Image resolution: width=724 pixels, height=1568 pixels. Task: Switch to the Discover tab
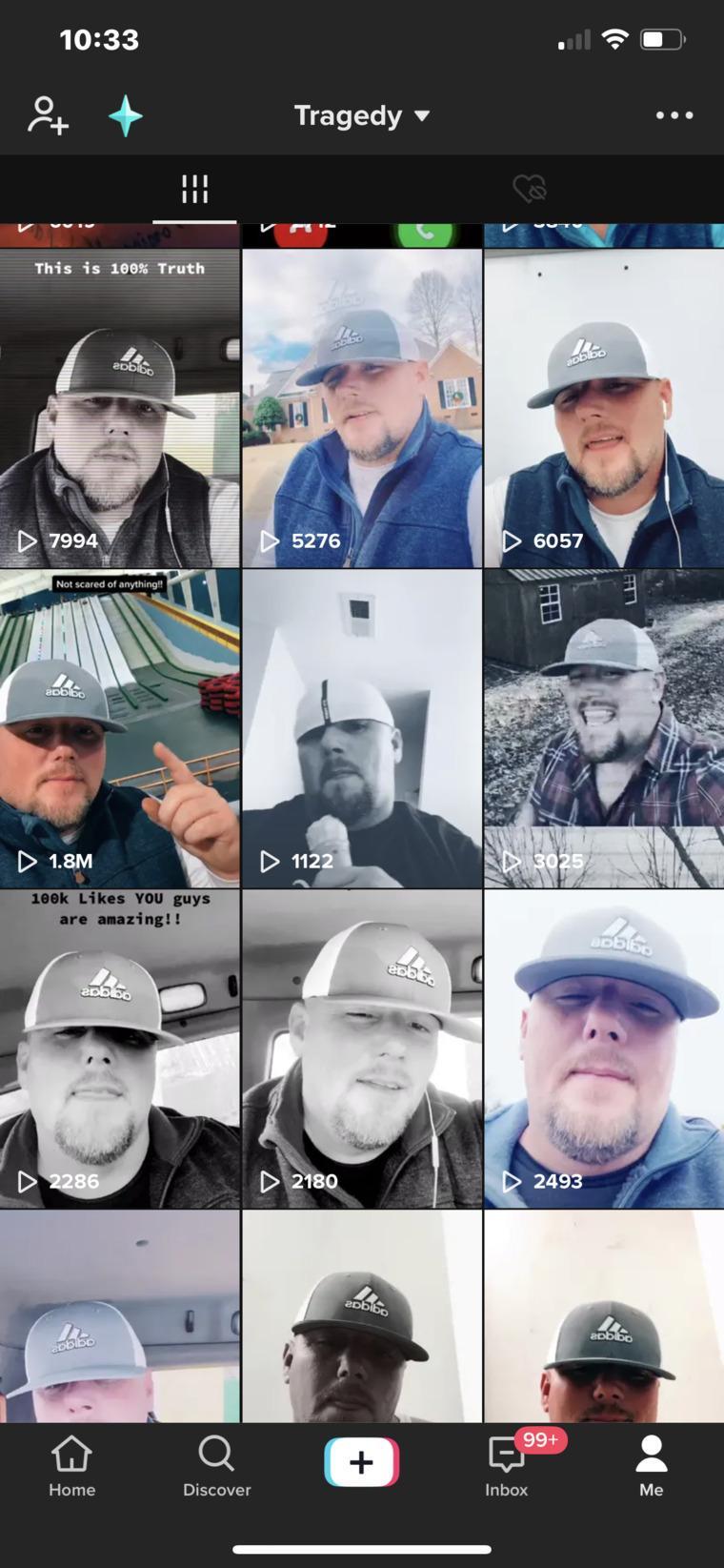tap(217, 1466)
